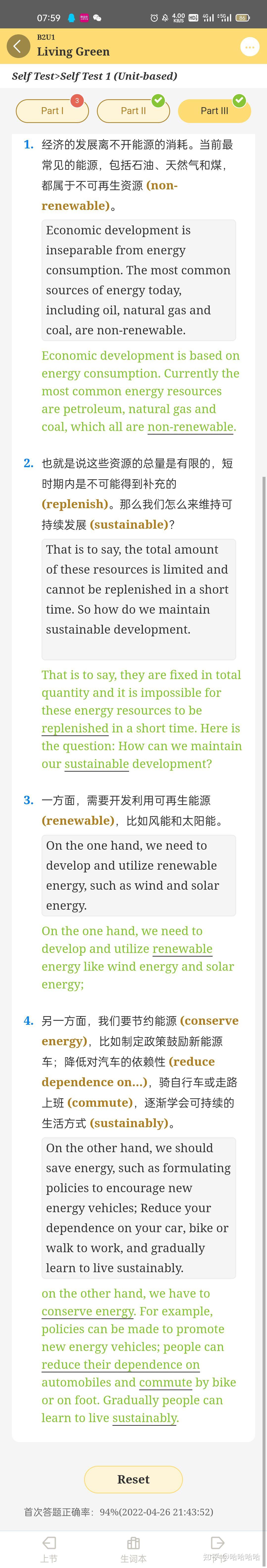The height and width of the screenshot is (1568, 267).
Task: Switch to Part I
Action: [x=52, y=111]
